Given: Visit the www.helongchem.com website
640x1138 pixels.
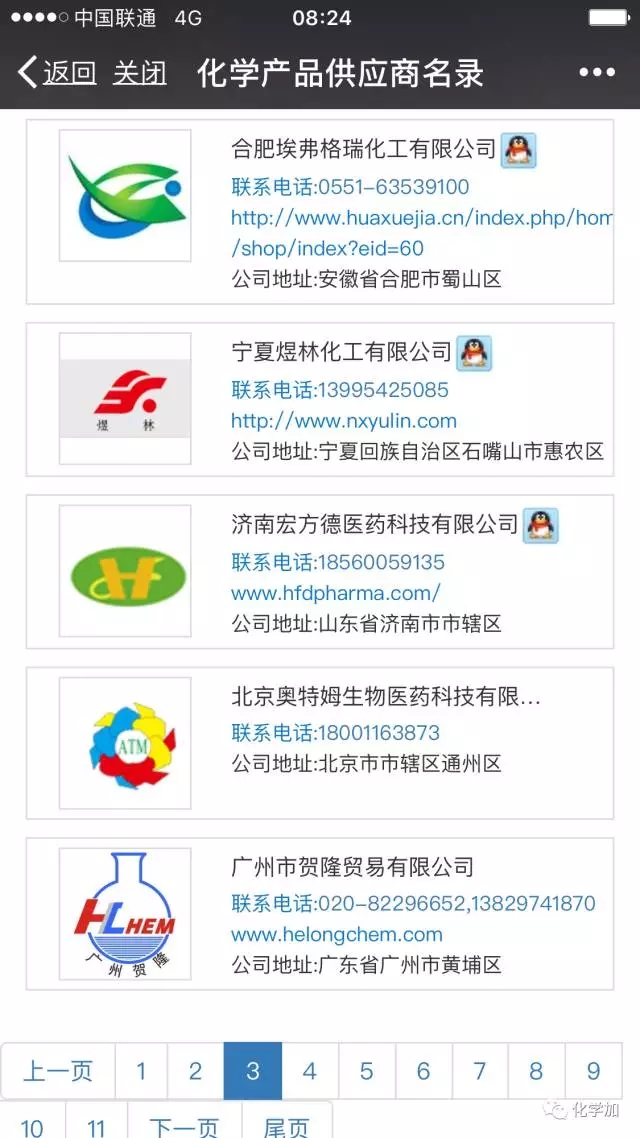Looking at the screenshot, I should click(336, 935).
